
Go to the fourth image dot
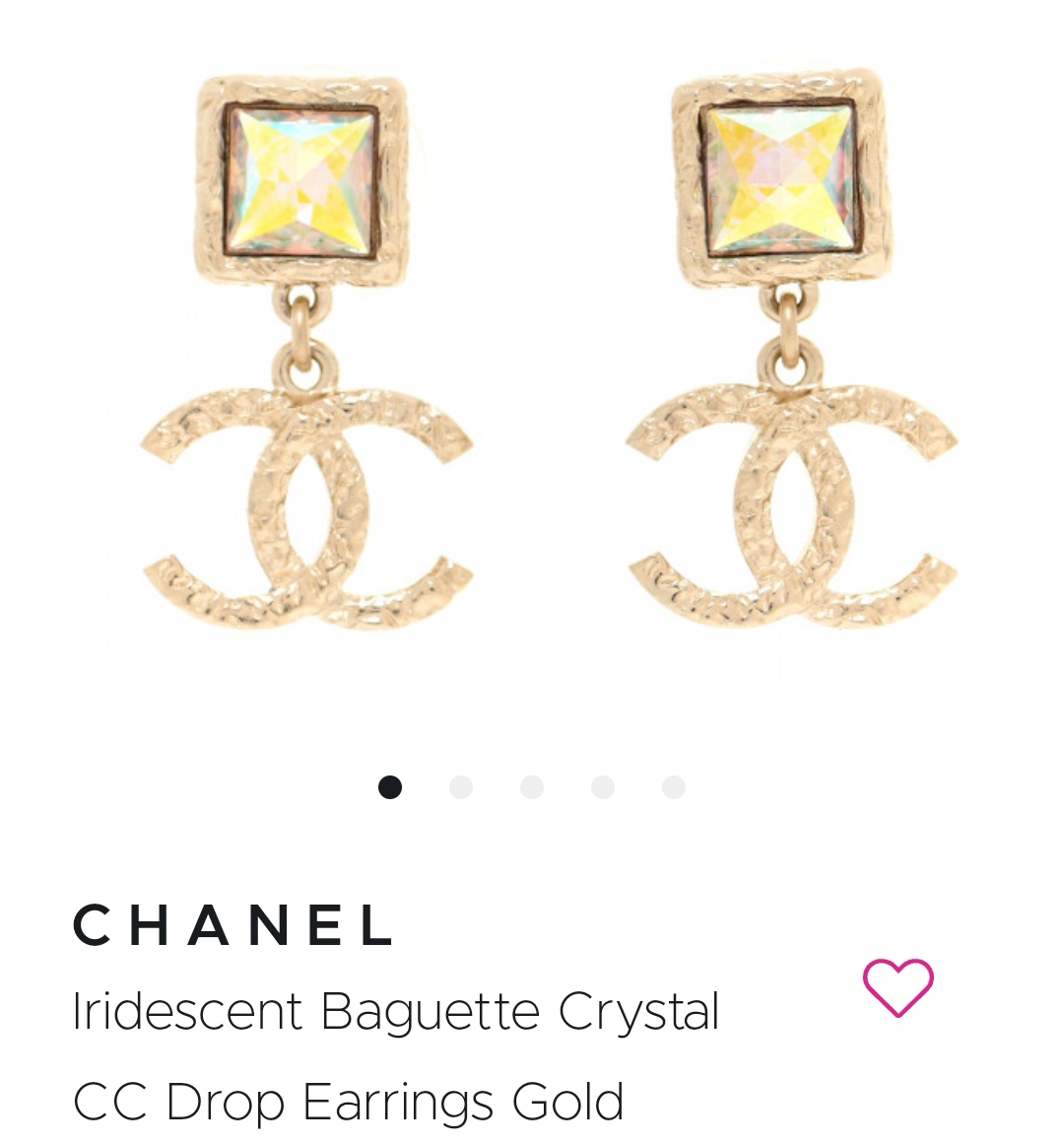tap(603, 787)
